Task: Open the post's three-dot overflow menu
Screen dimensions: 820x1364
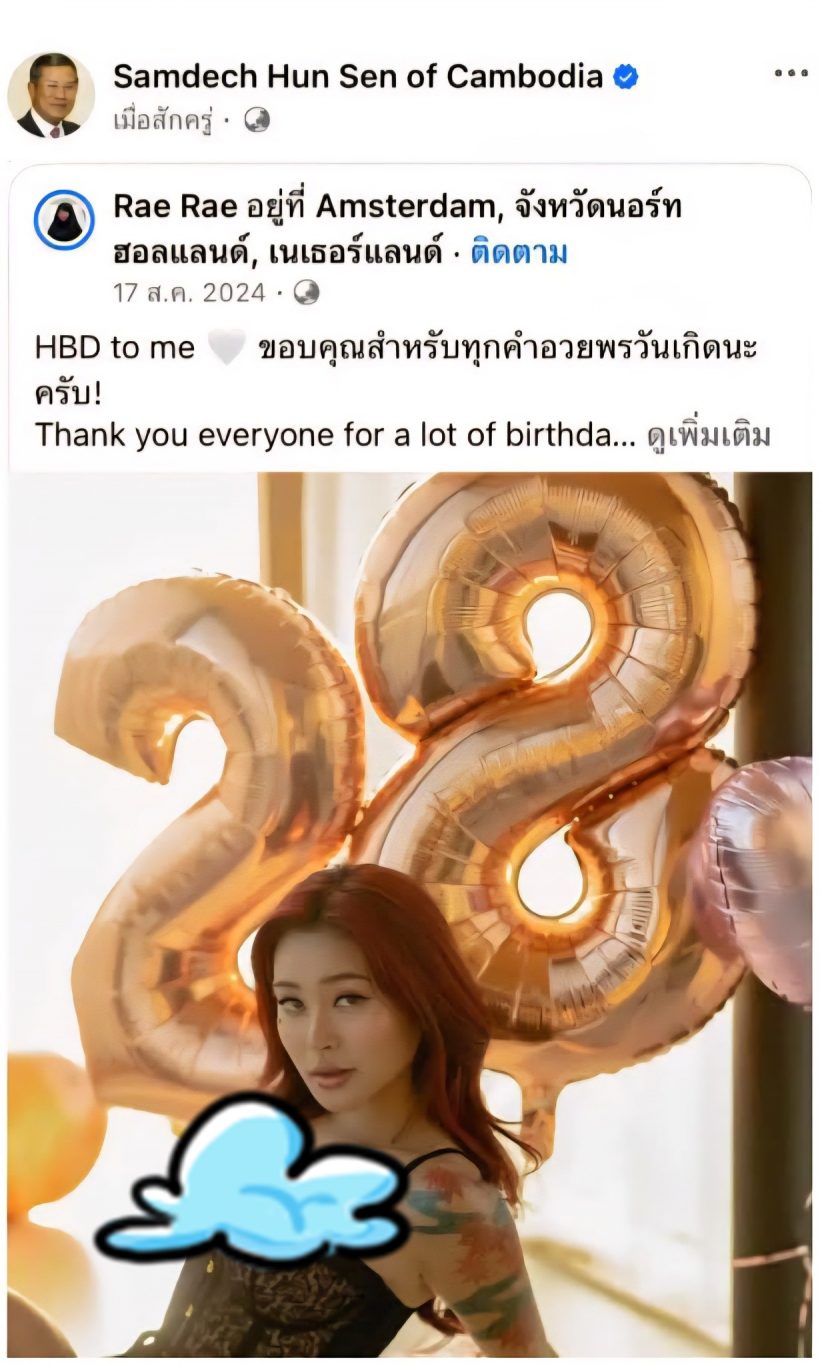Action: click(790, 73)
